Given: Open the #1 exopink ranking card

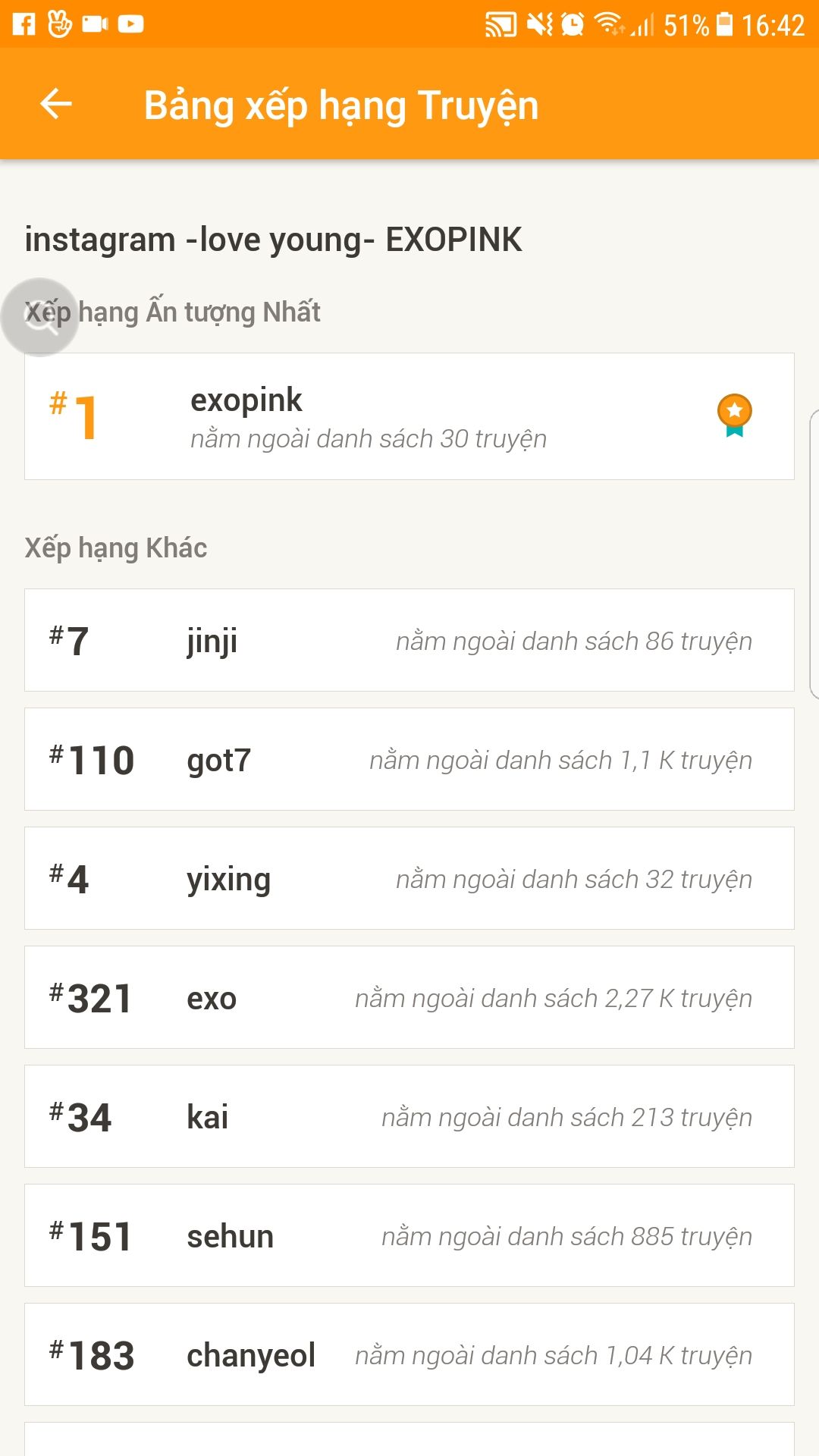Looking at the screenshot, I should click(x=409, y=416).
